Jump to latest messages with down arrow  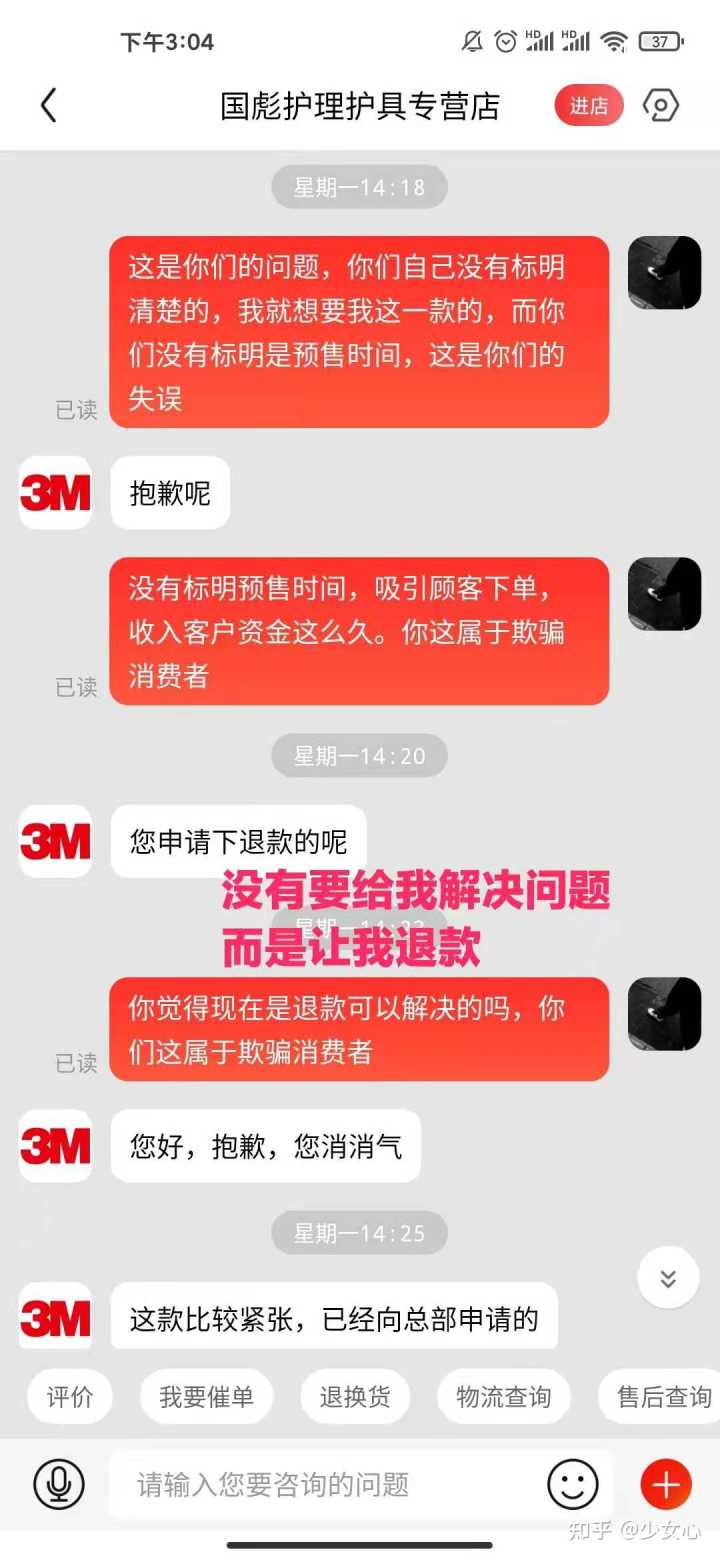tap(667, 1278)
